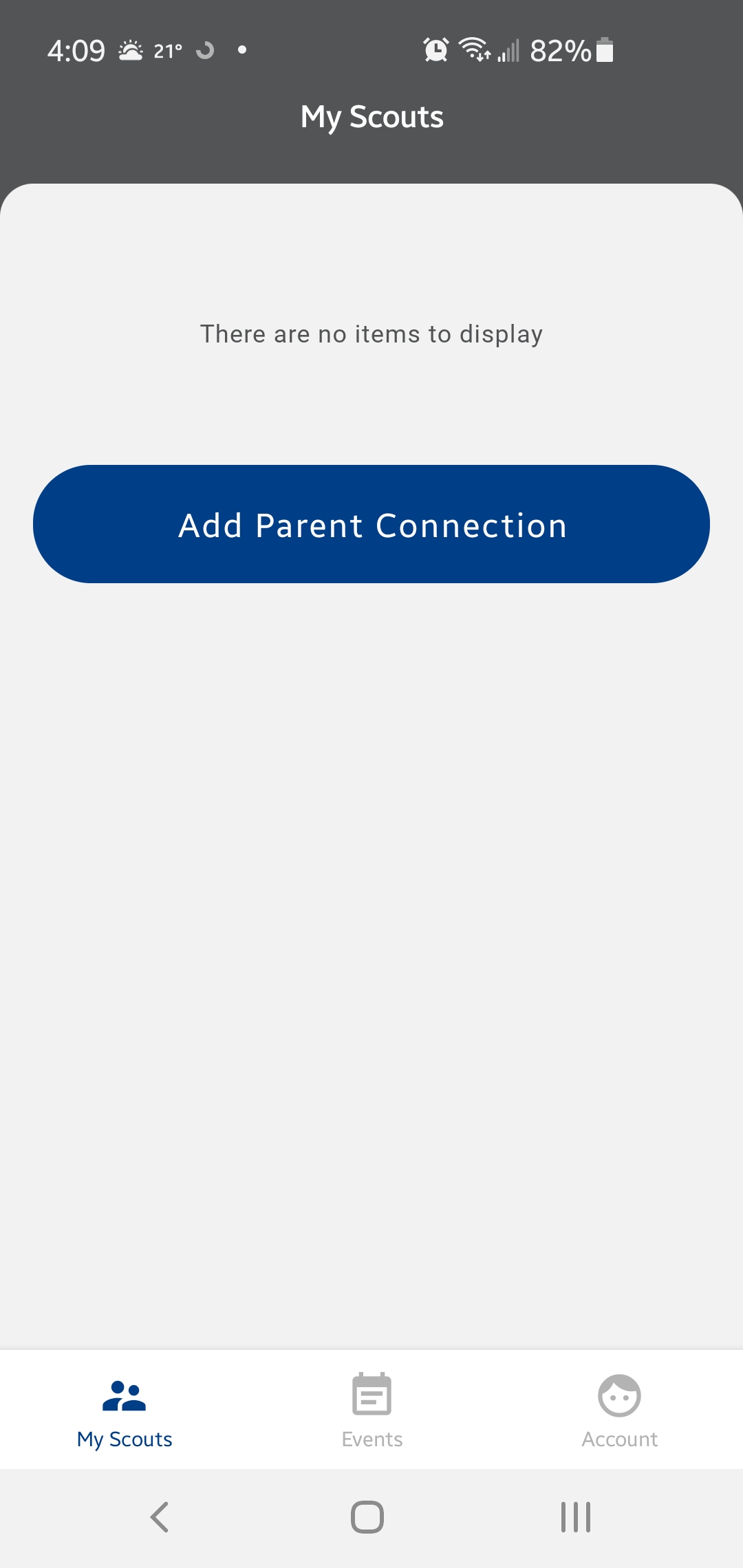Screen dimensions: 743x1568
Task: Open the Account face icon
Action: click(618, 1396)
